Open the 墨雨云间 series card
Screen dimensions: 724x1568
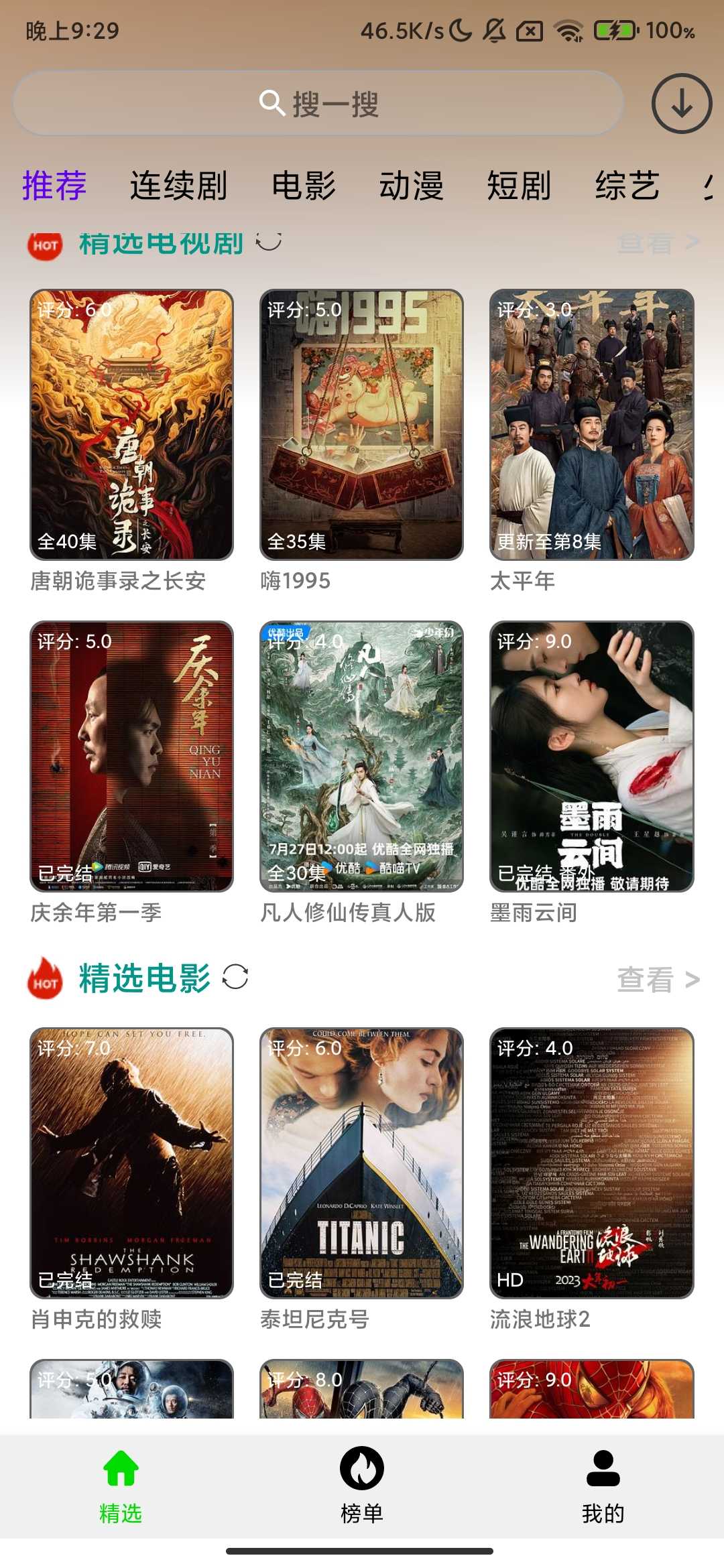point(591,757)
